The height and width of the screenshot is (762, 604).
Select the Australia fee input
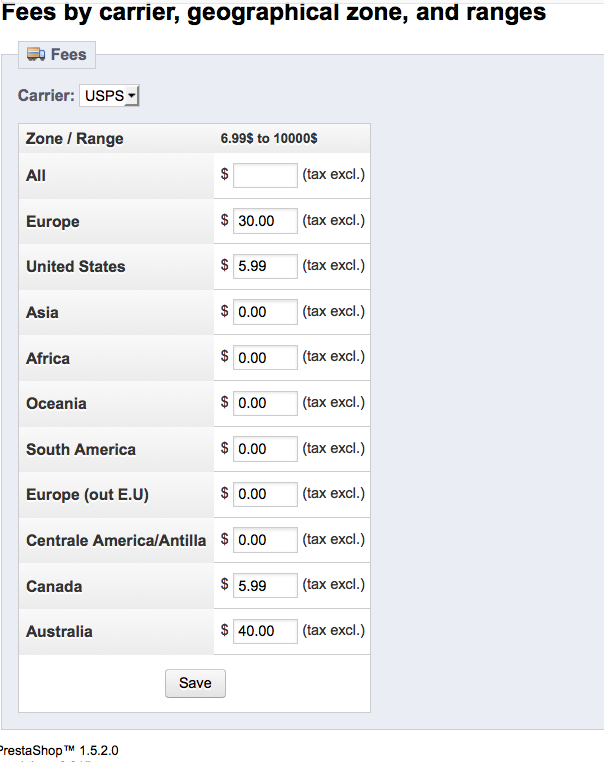(x=265, y=631)
